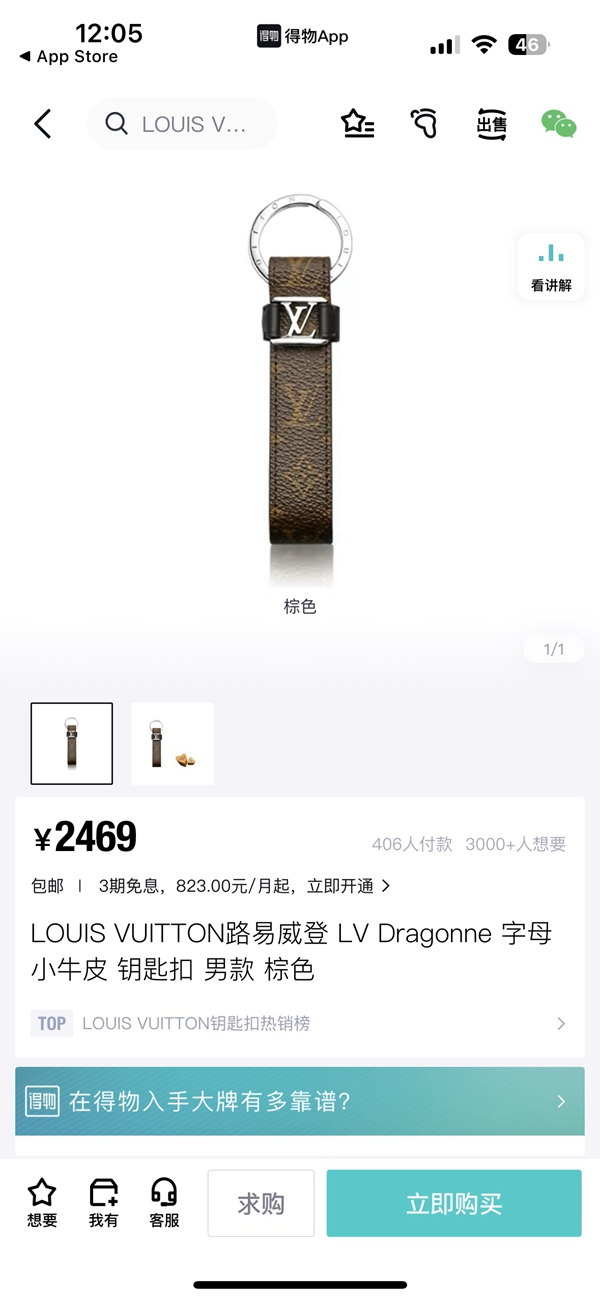Open the footprint browsing history icon
Image resolution: width=600 pixels, height=1301 pixels.
tap(424, 124)
